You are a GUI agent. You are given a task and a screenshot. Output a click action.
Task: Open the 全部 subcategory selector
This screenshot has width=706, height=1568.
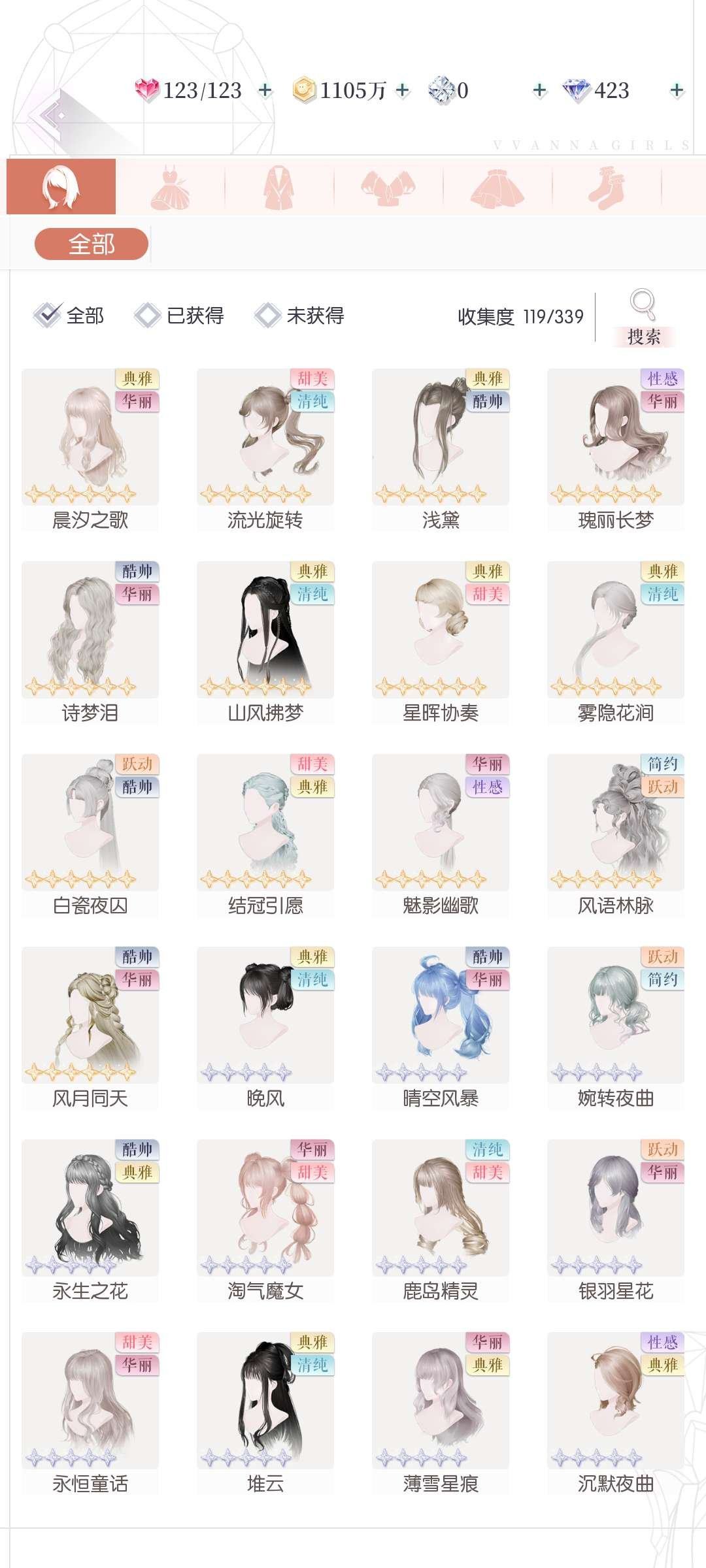[92, 242]
